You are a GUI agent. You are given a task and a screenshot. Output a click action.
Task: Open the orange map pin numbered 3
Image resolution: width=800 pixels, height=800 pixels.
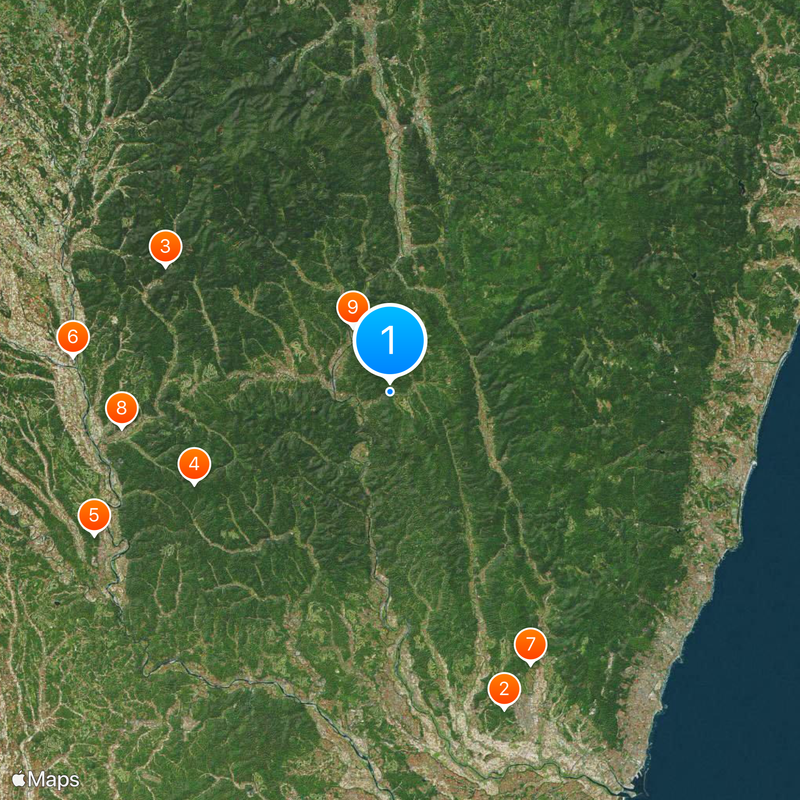click(x=165, y=246)
